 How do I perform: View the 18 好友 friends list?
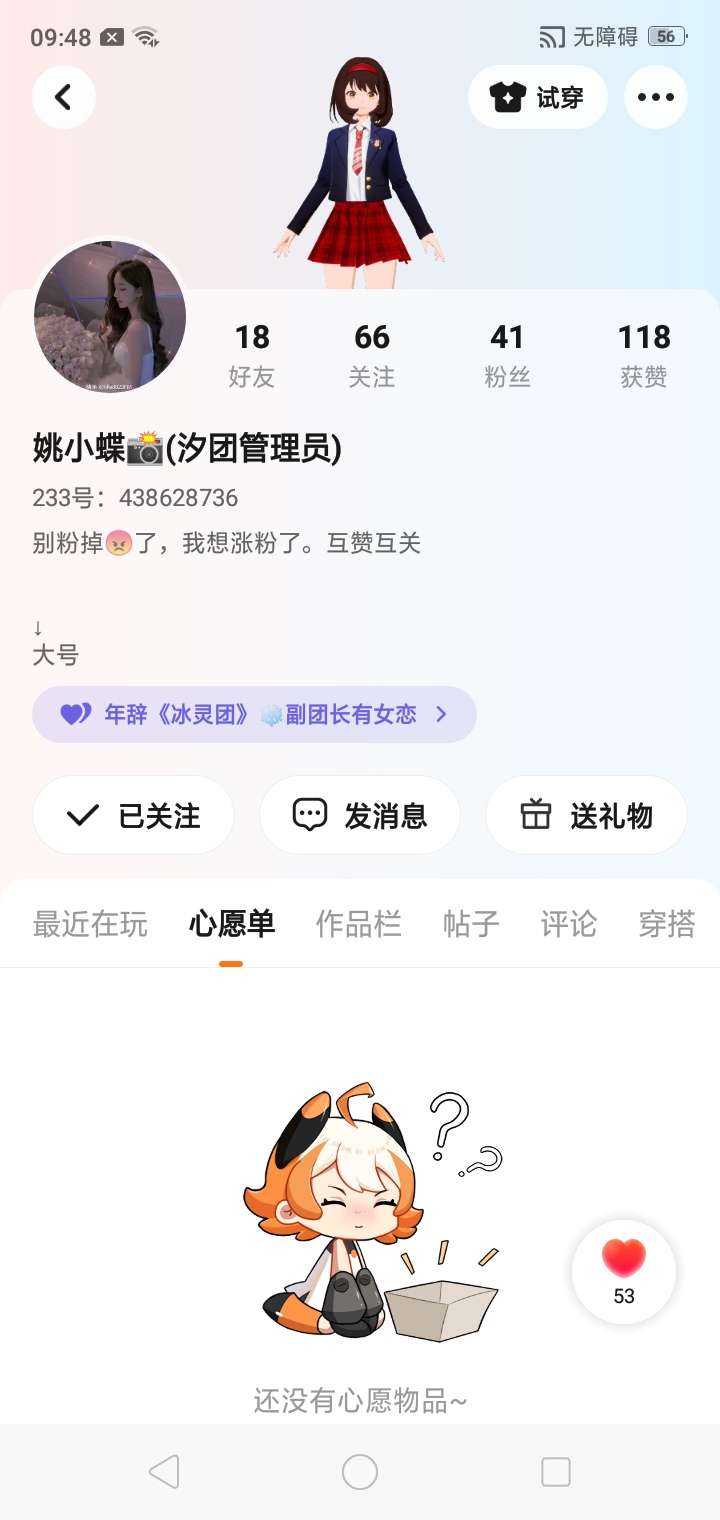pos(252,354)
